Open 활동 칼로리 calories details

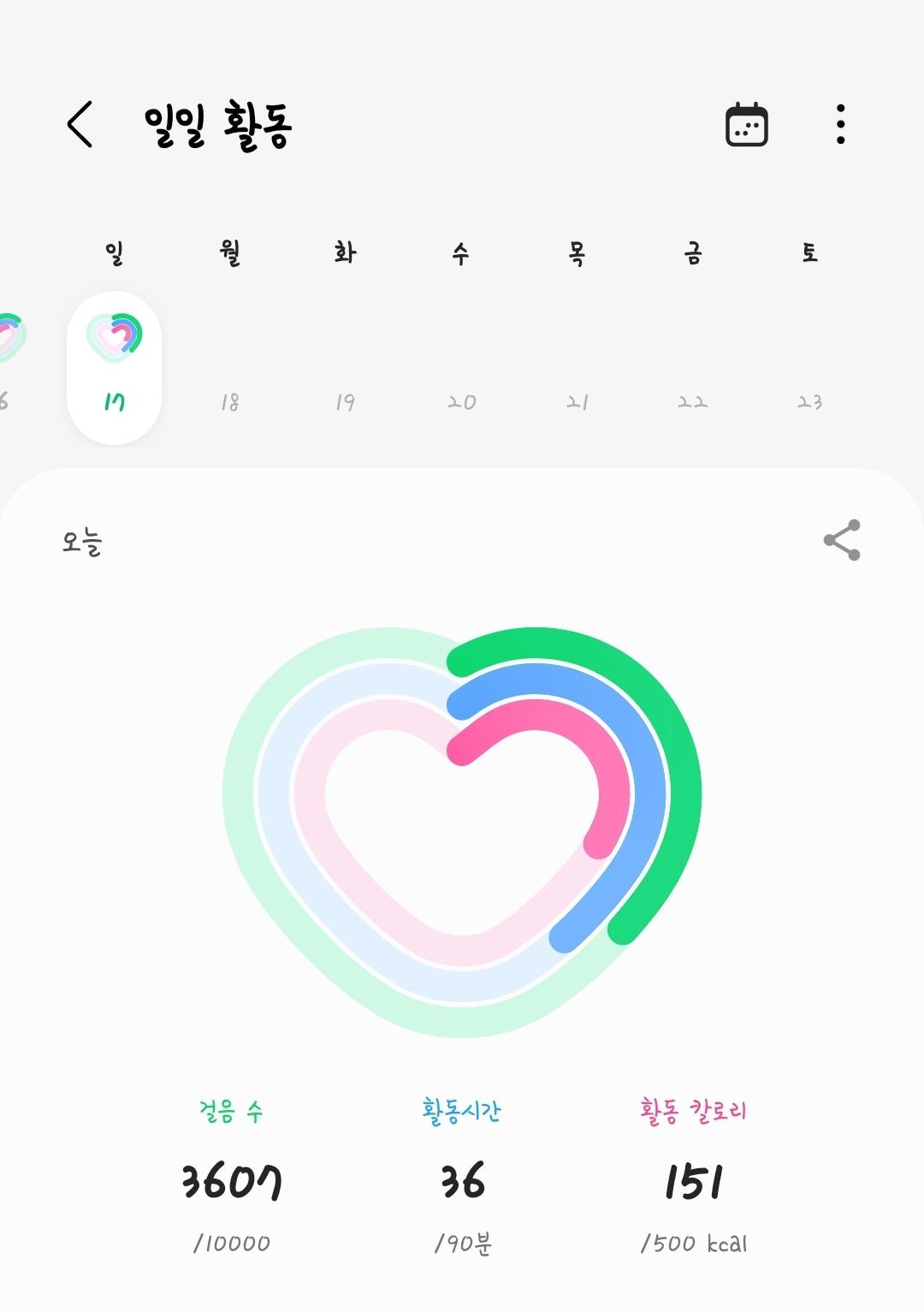click(x=693, y=1179)
